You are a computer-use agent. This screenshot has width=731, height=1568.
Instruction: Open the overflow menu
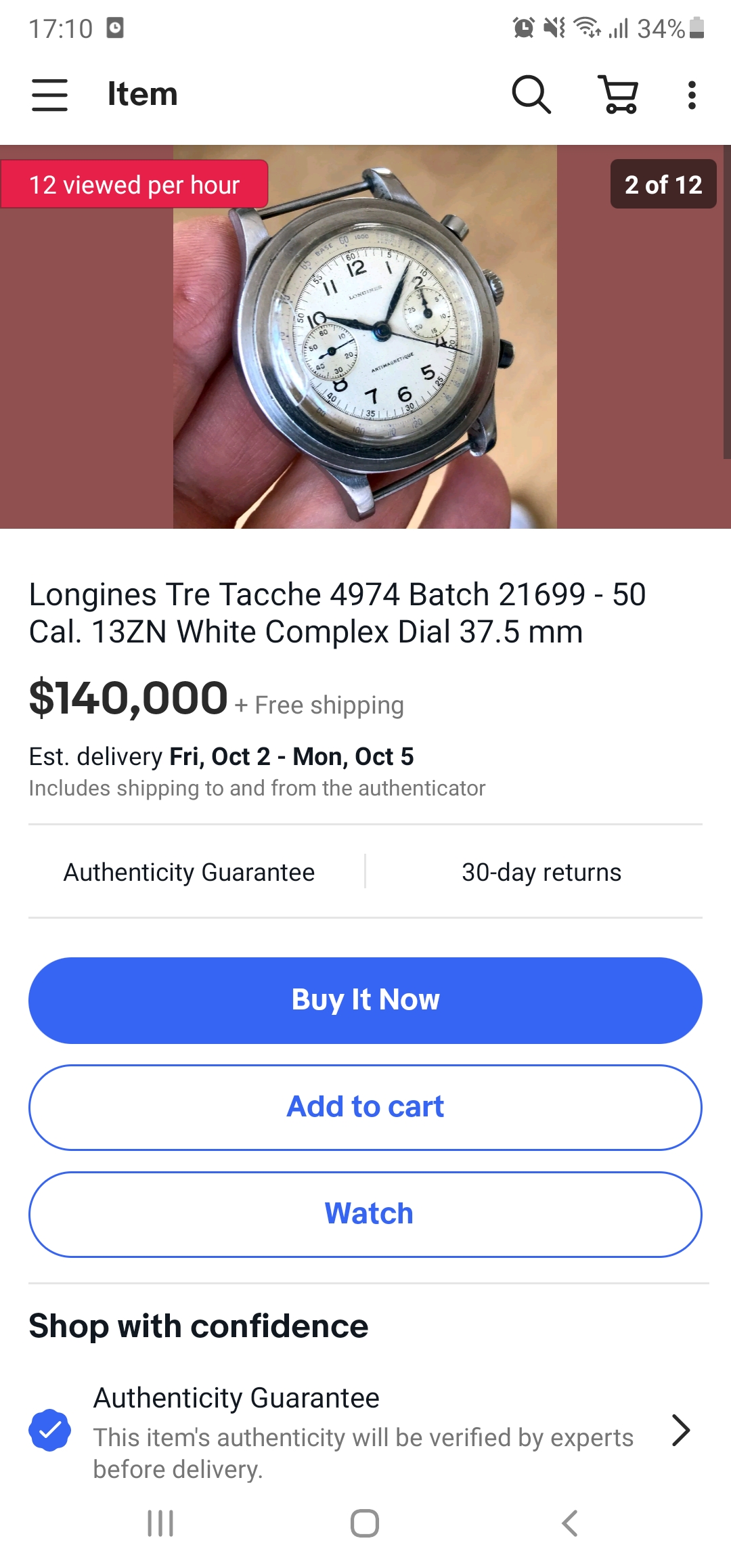point(691,95)
